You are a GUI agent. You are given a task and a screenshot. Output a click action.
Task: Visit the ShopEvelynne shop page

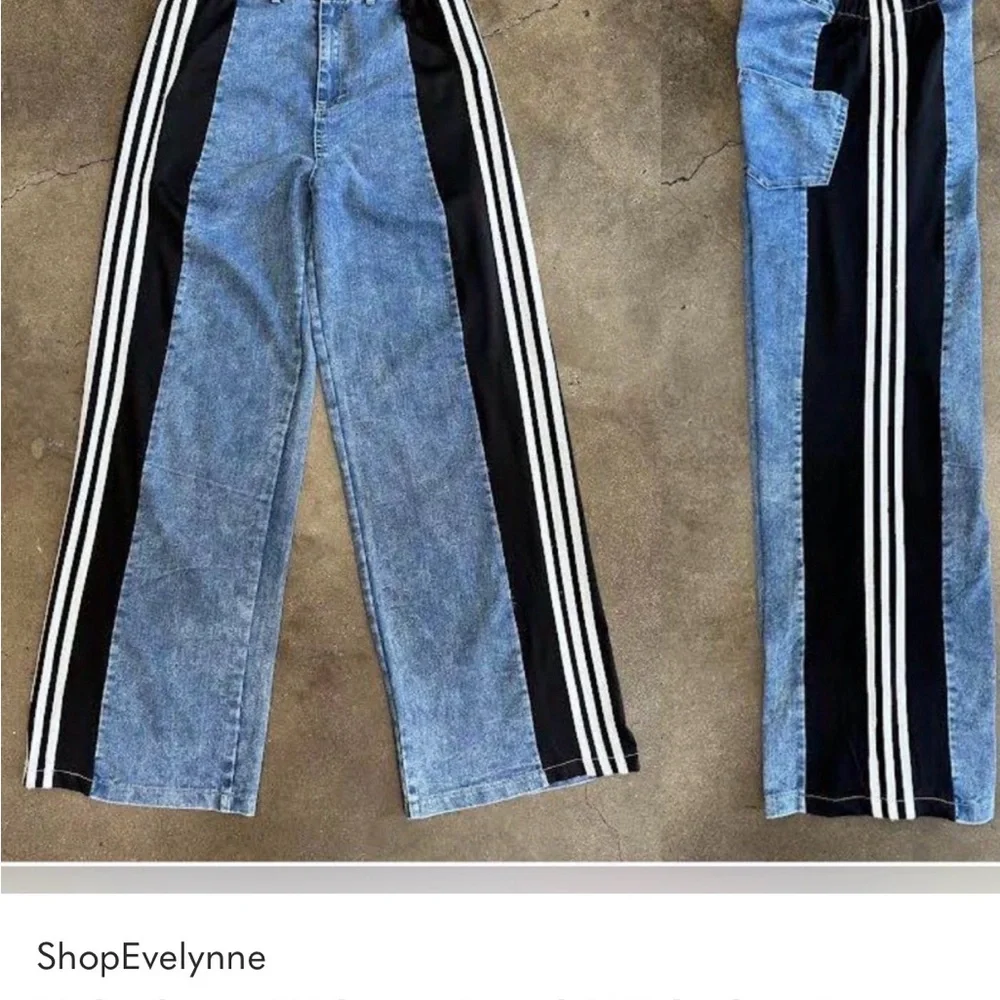(x=152, y=957)
